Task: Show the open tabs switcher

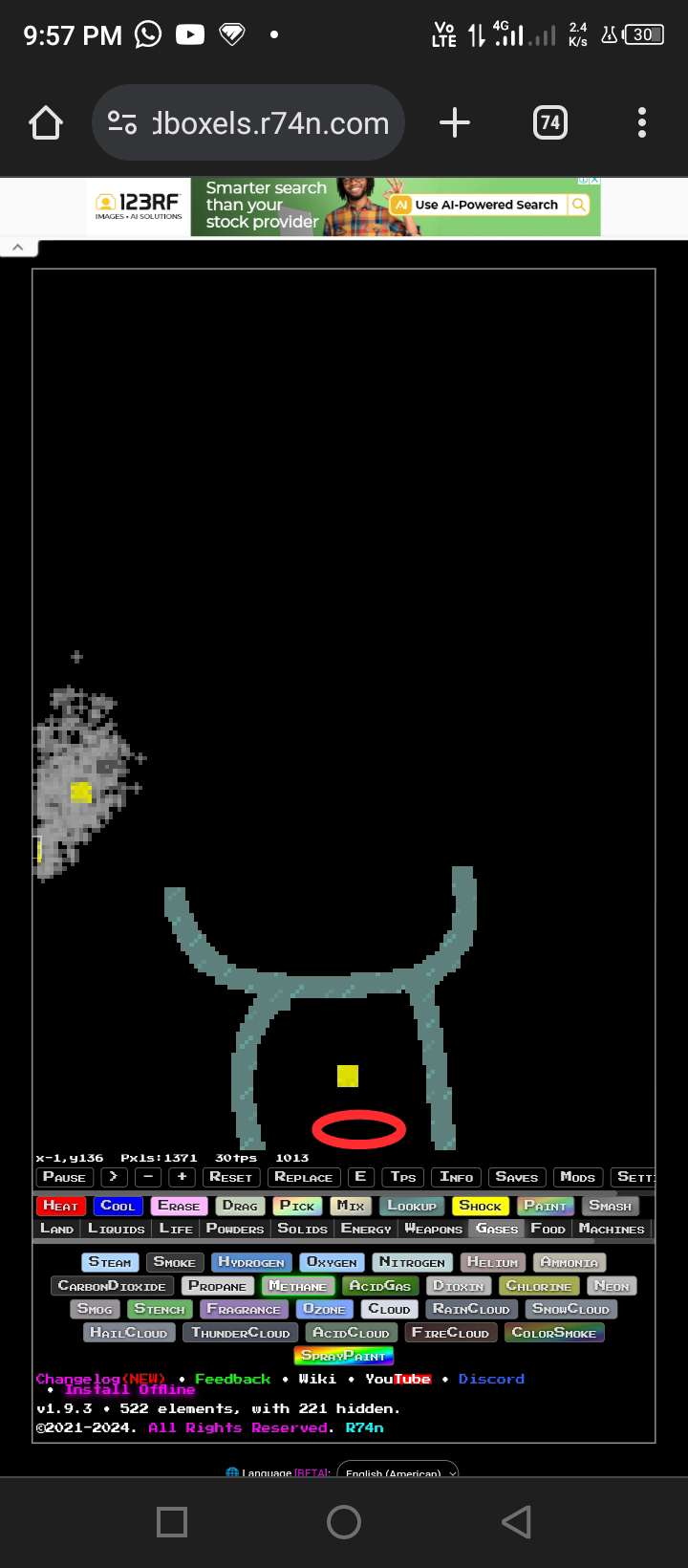Action: click(549, 122)
